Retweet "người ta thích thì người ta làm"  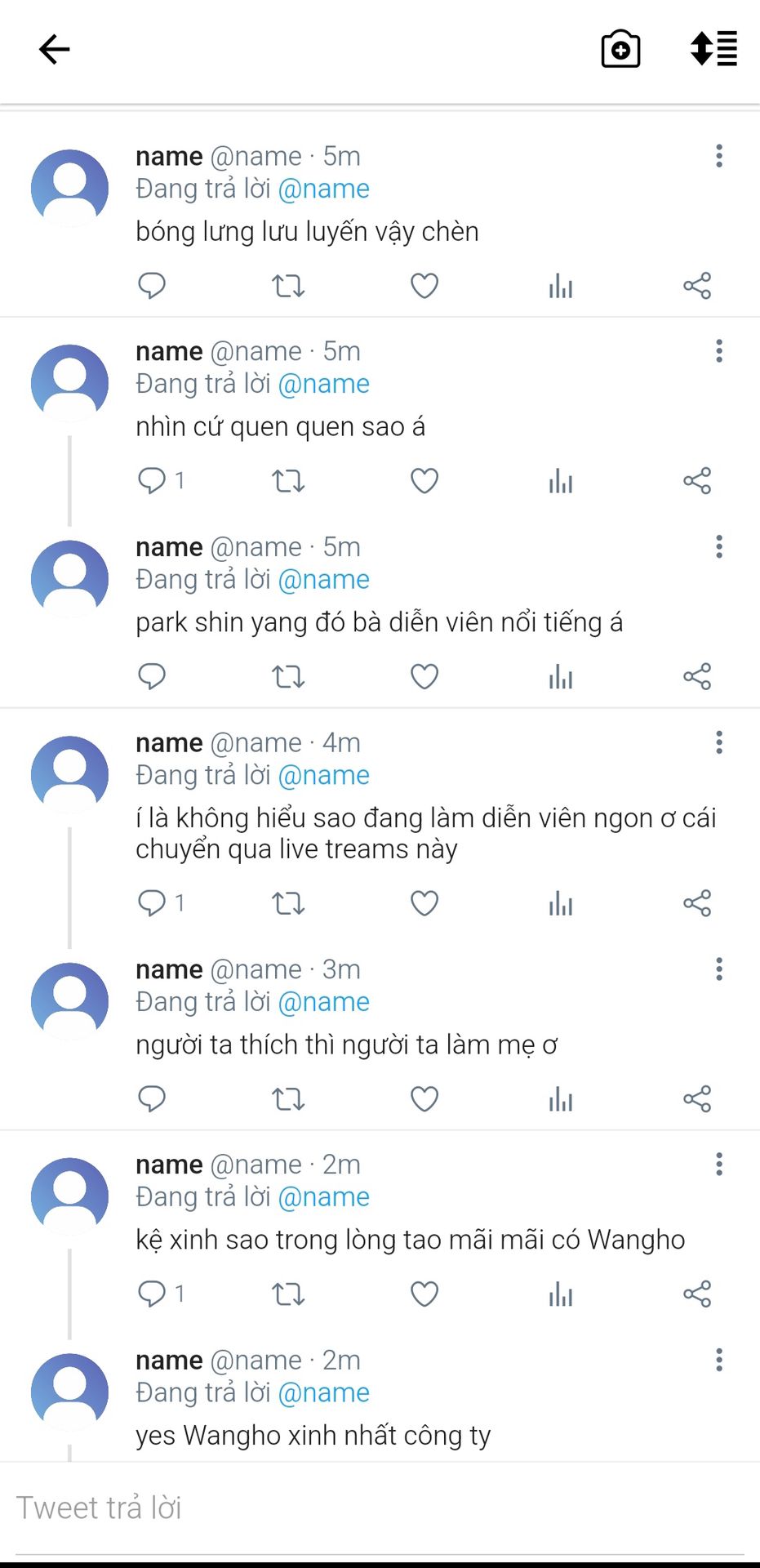(288, 1099)
